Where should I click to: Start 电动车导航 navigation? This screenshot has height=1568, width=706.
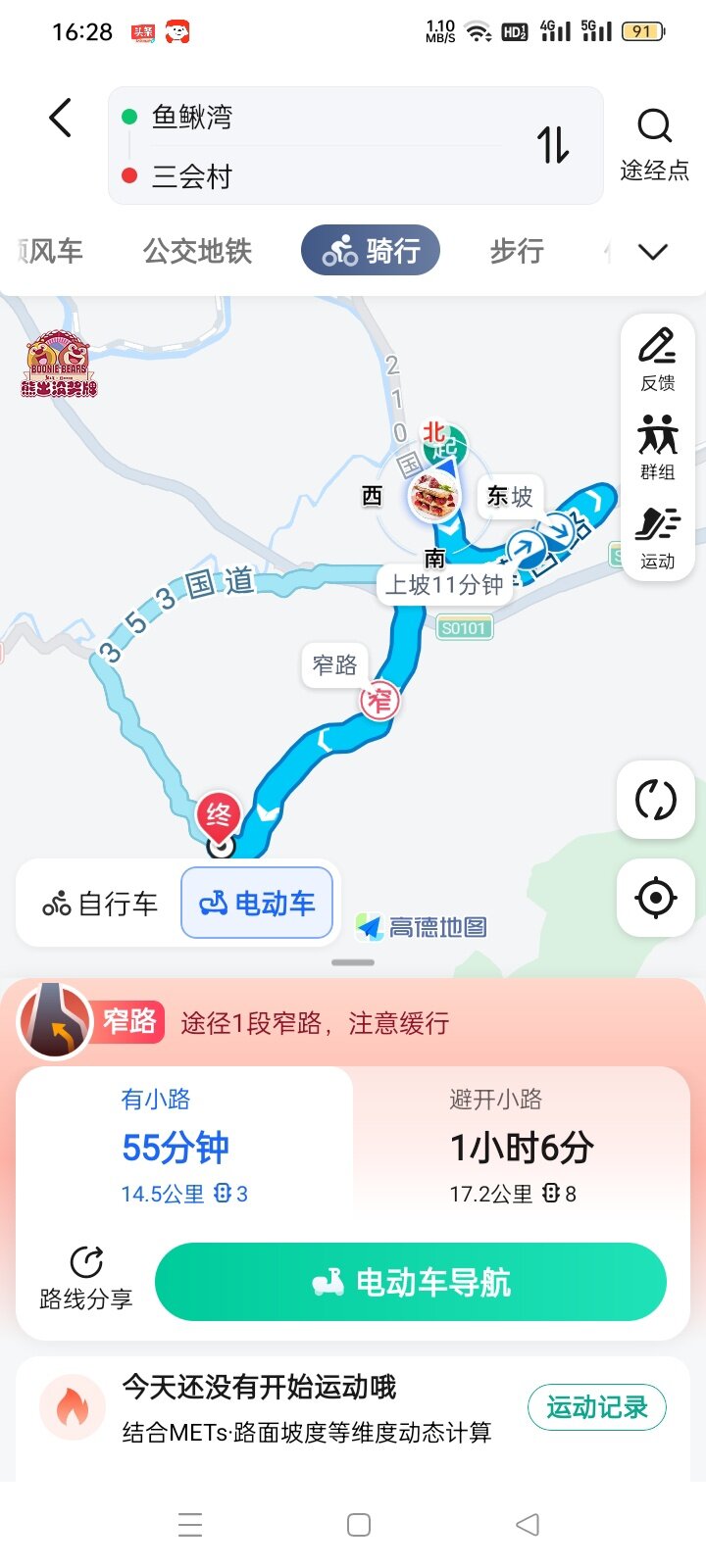coord(410,1282)
